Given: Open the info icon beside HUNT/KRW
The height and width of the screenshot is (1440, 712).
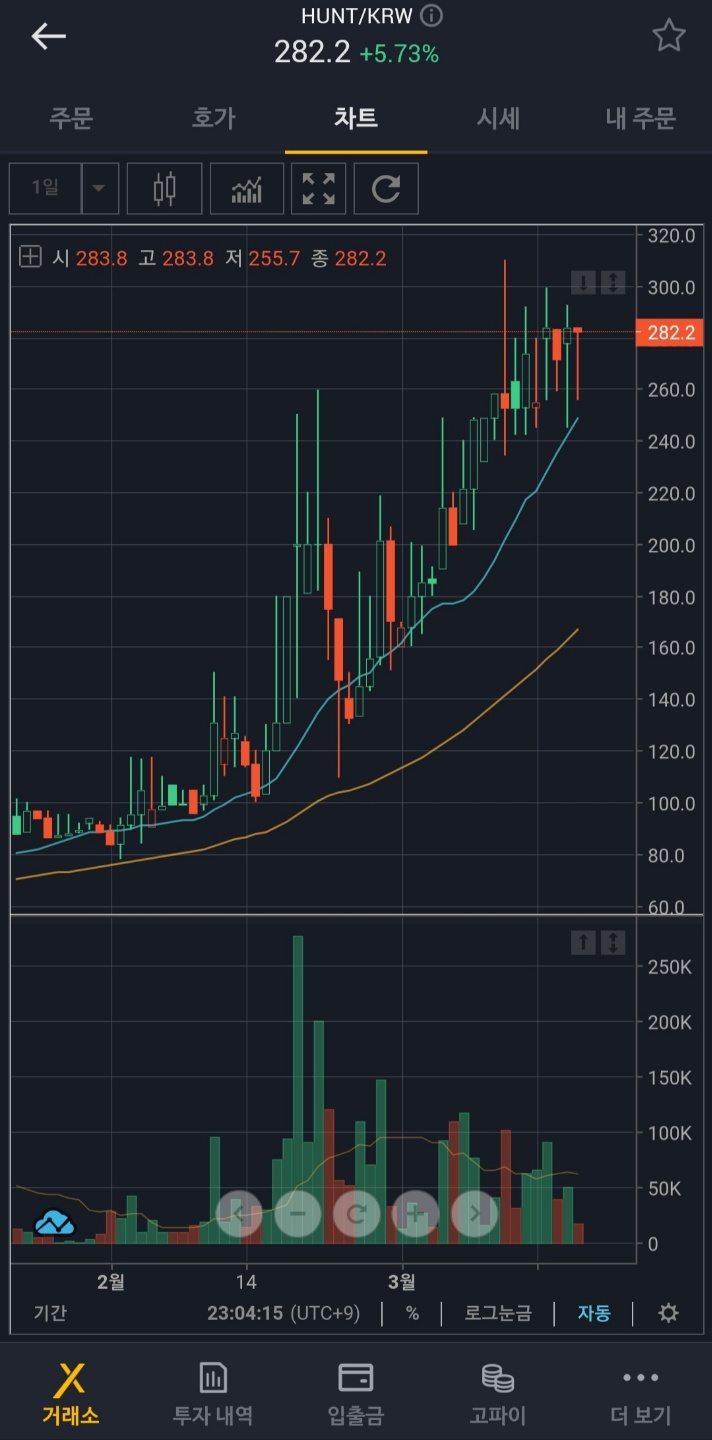Looking at the screenshot, I should coord(432,16).
